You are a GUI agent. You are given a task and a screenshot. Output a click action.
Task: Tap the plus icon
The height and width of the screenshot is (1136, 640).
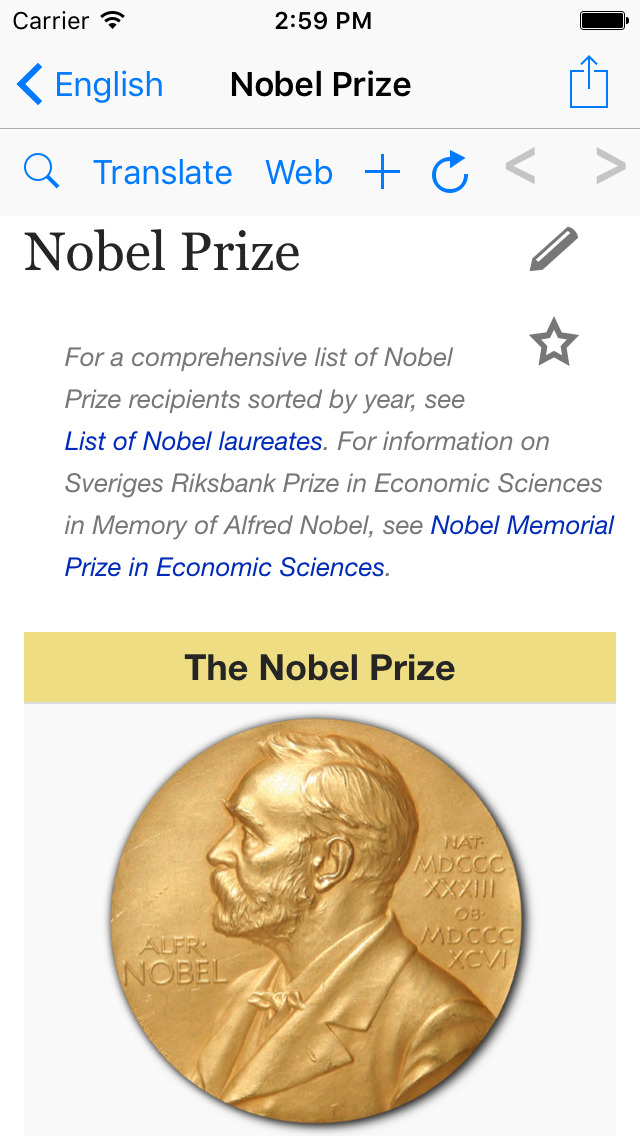(382, 172)
